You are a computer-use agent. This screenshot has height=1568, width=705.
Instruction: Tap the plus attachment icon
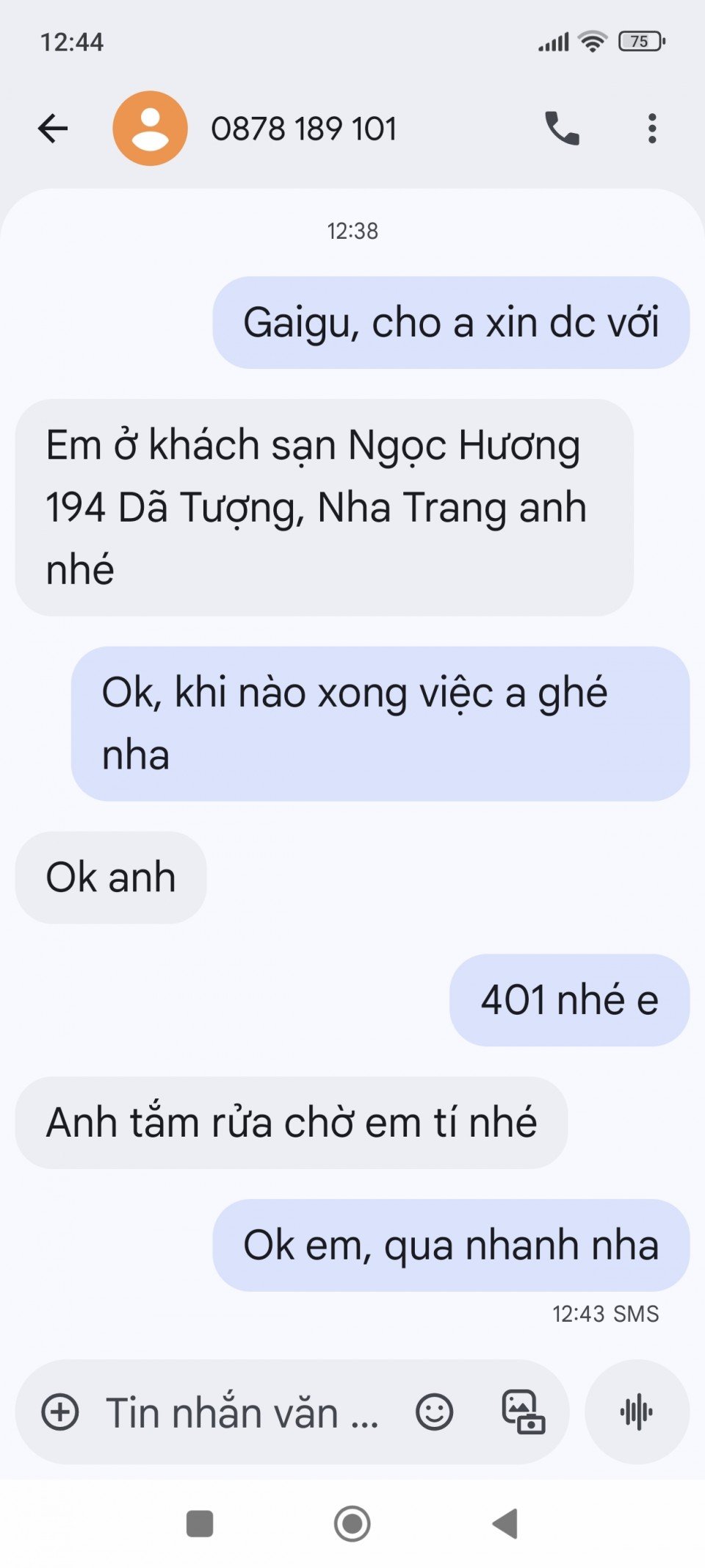tap(60, 1412)
